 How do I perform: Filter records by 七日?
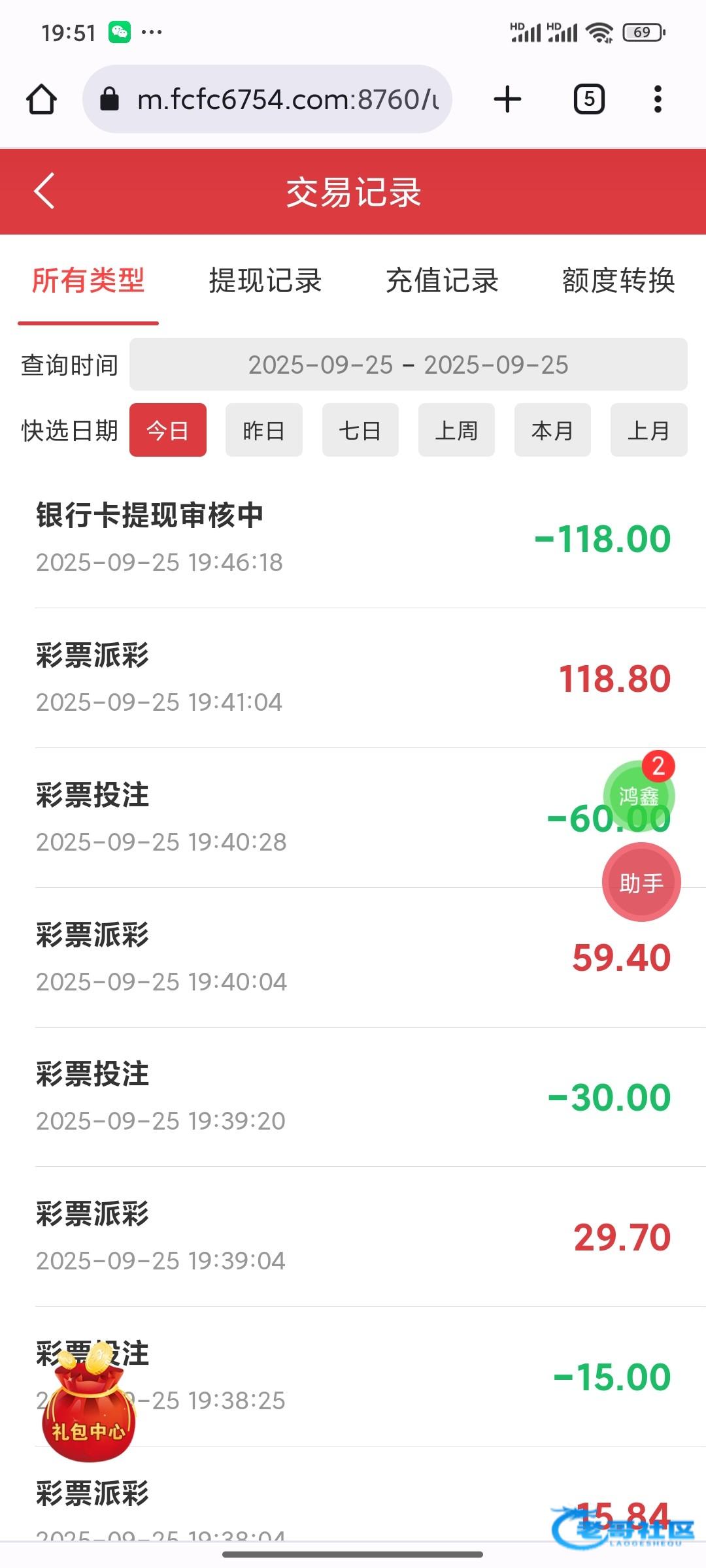[x=360, y=431]
